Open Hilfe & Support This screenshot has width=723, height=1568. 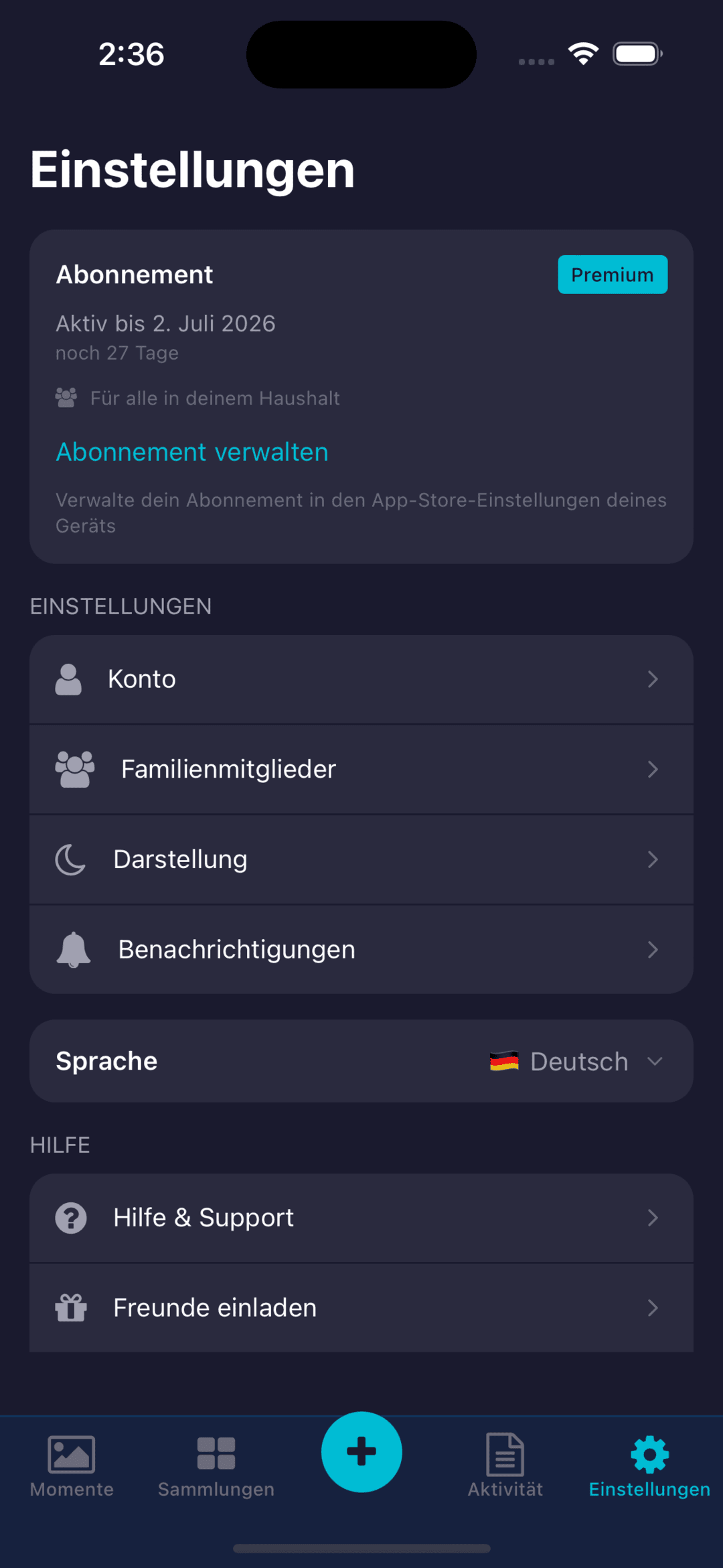point(361,1218)
